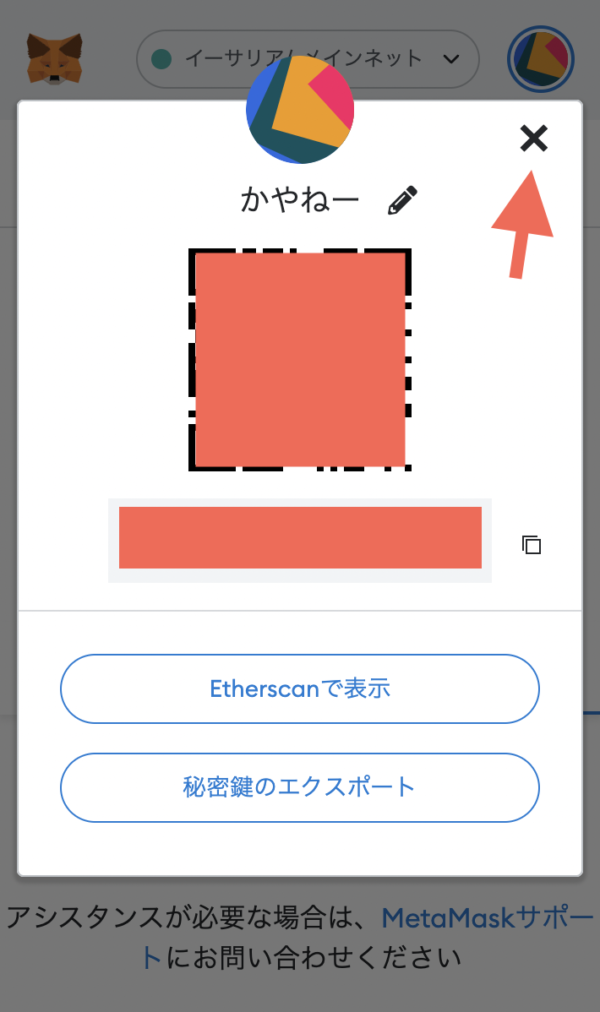Close the account details dialog

pos(534,138)
